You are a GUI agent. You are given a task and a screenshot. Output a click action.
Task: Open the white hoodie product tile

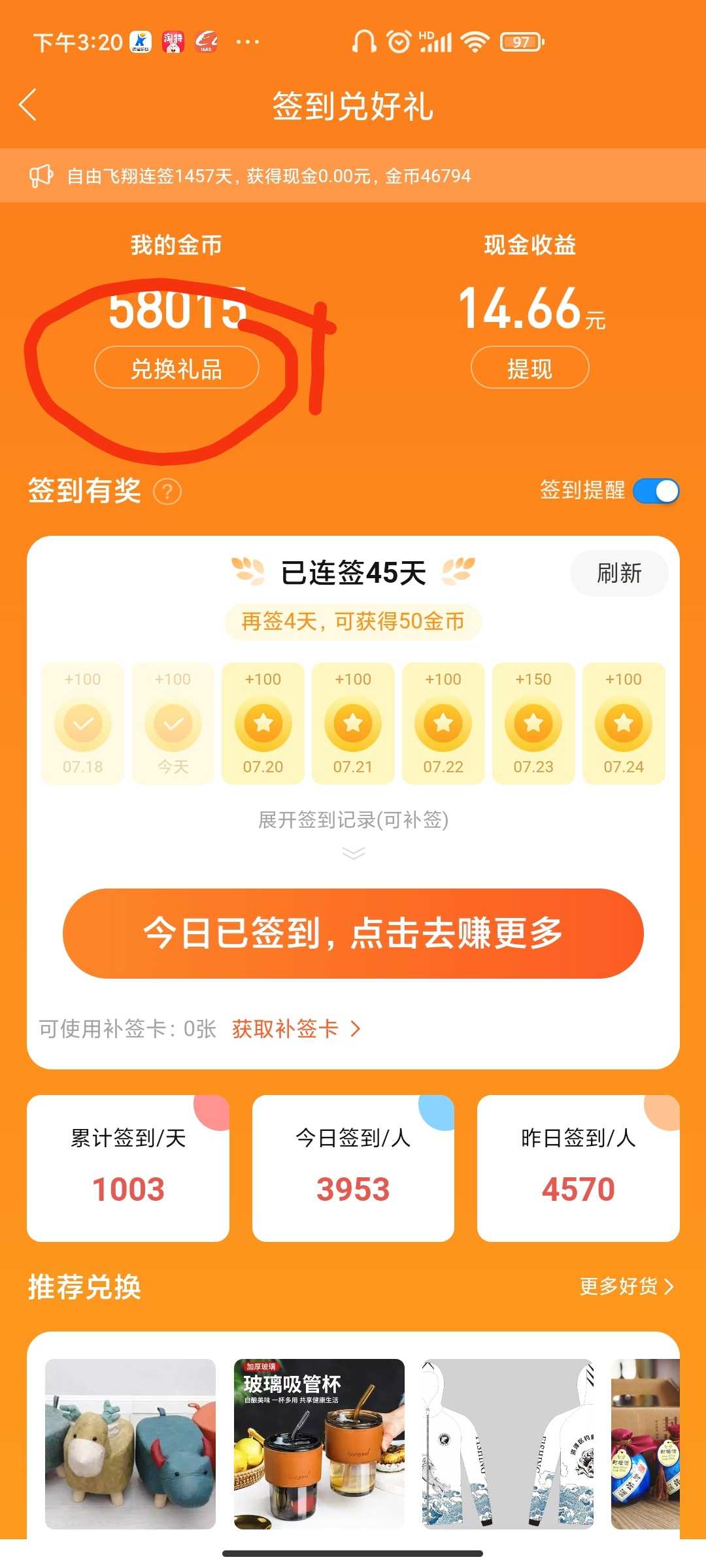tap(508, 1444)
